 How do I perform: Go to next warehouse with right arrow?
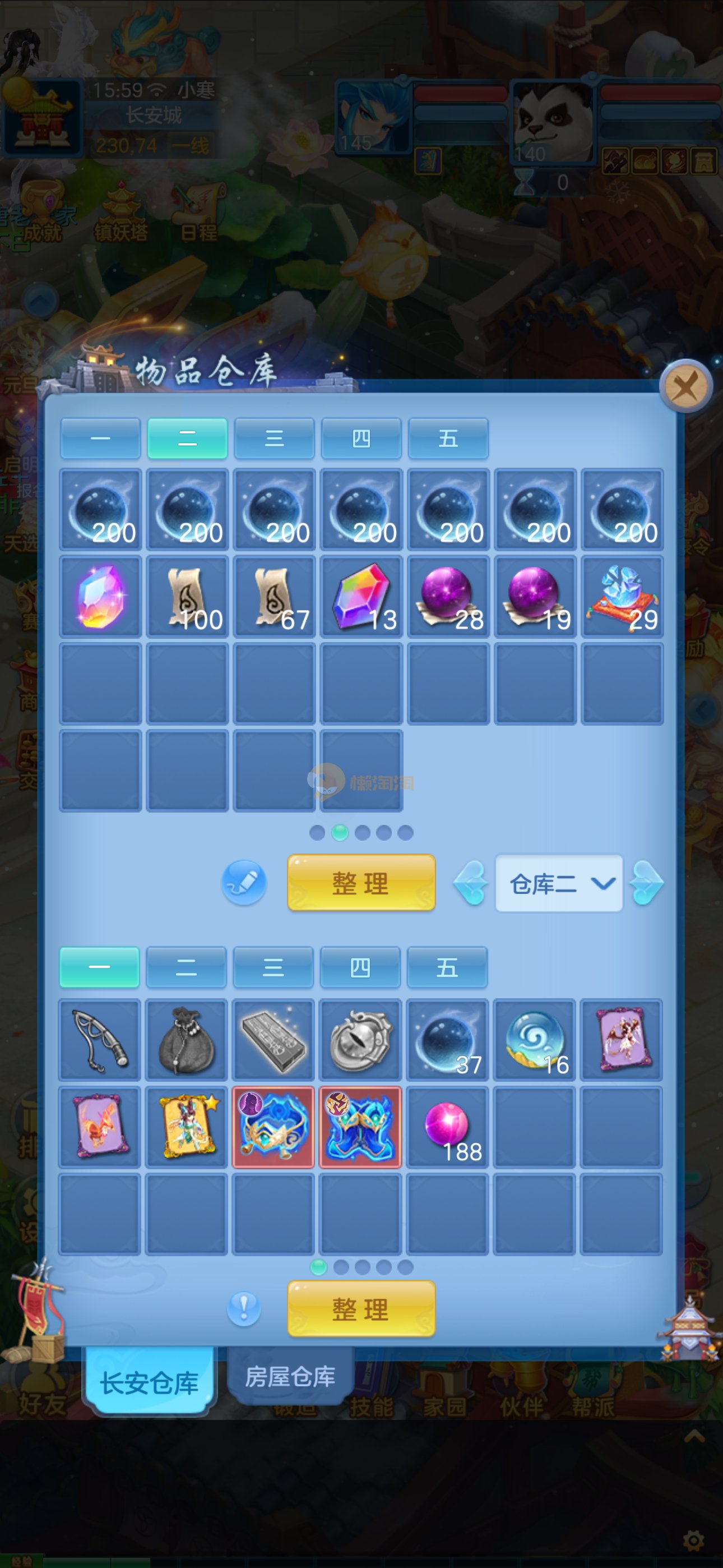646,883
